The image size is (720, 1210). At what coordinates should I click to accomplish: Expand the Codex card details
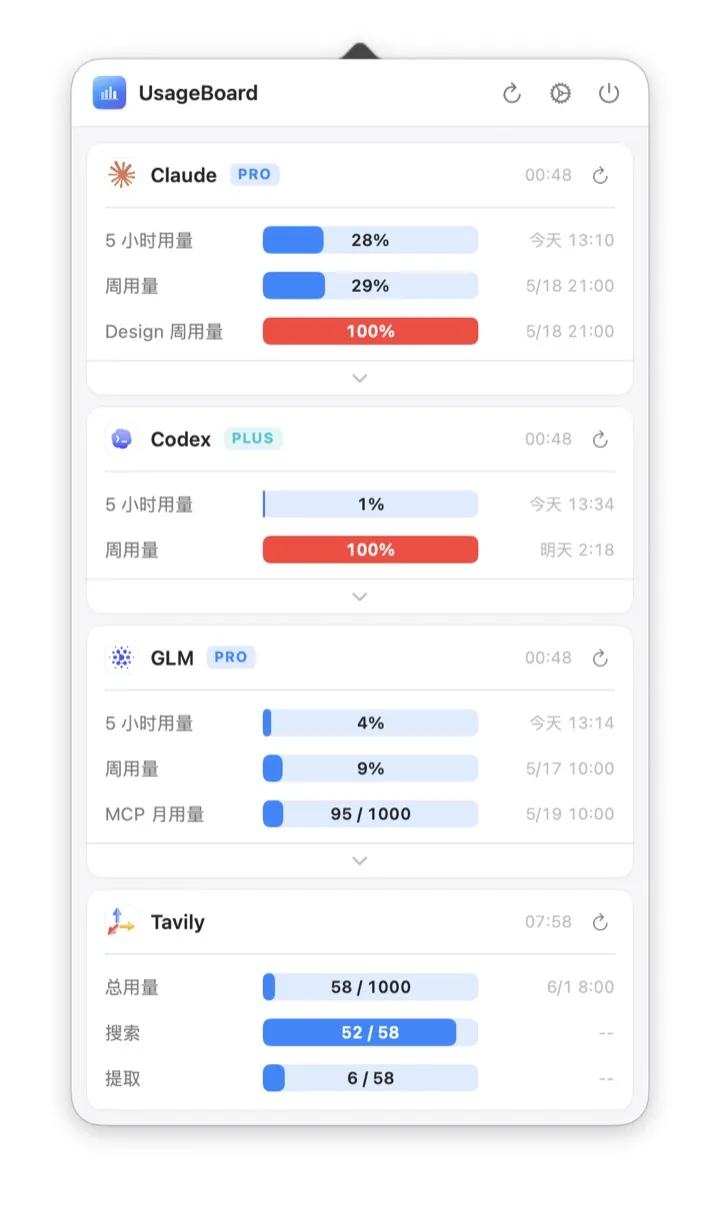360,596
